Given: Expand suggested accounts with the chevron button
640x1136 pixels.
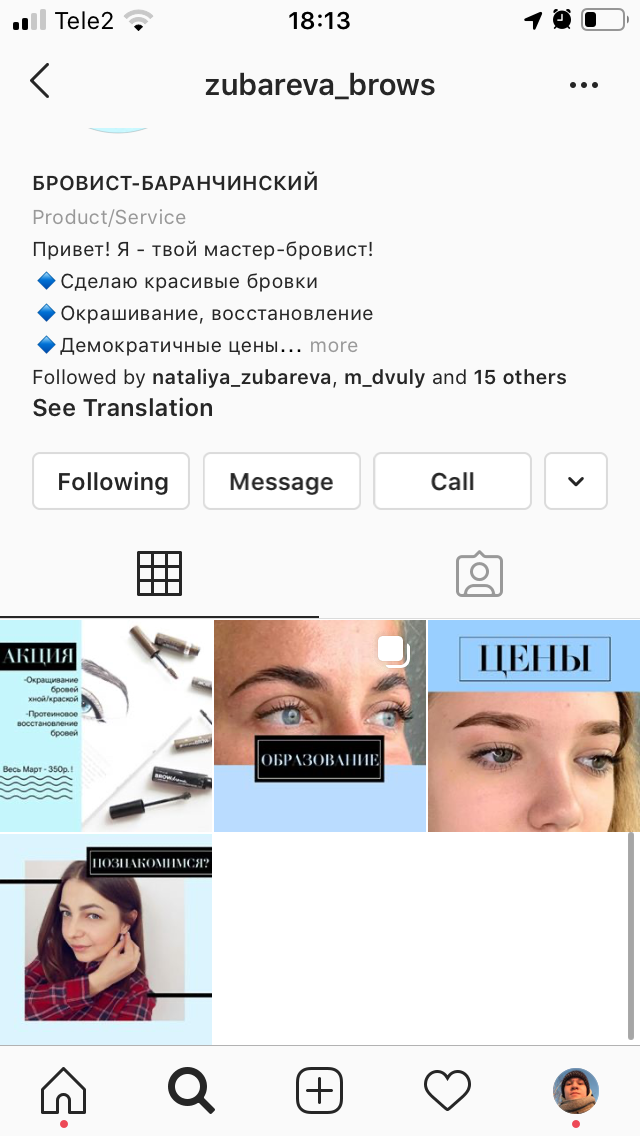Looking at the screenshot, I should point(575,481).
